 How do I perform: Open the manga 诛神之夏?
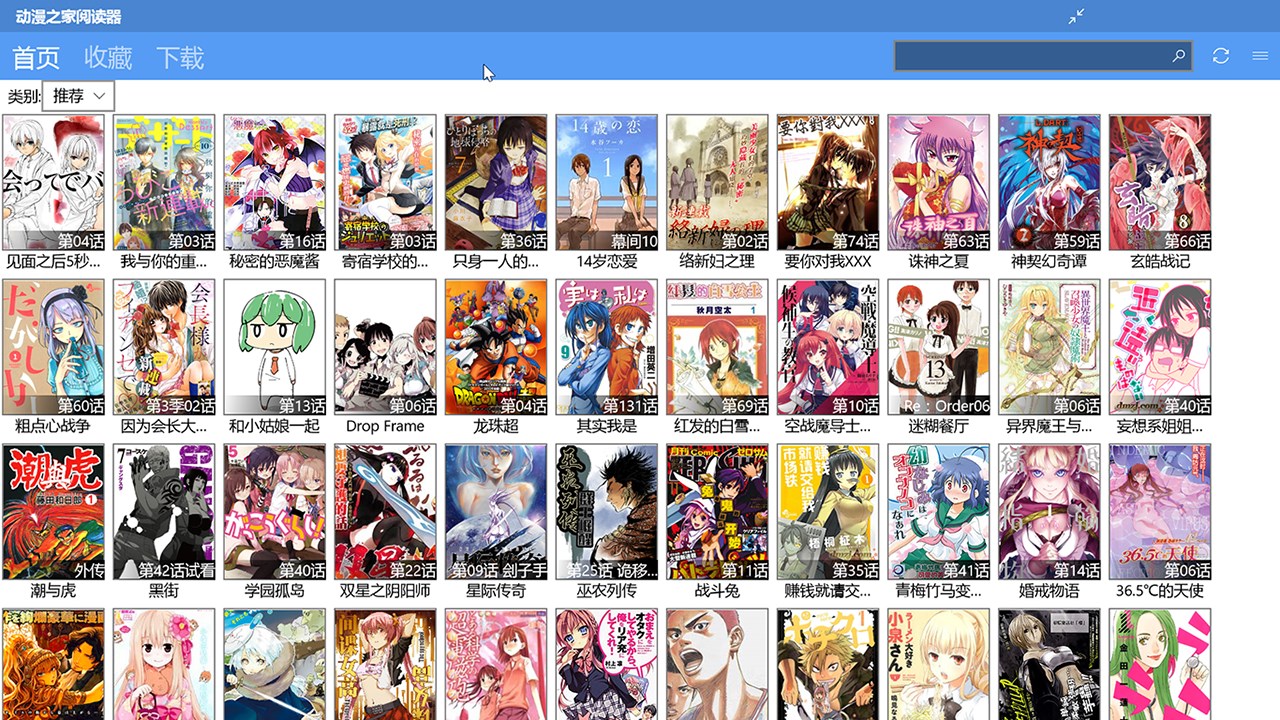pos(938,182)
